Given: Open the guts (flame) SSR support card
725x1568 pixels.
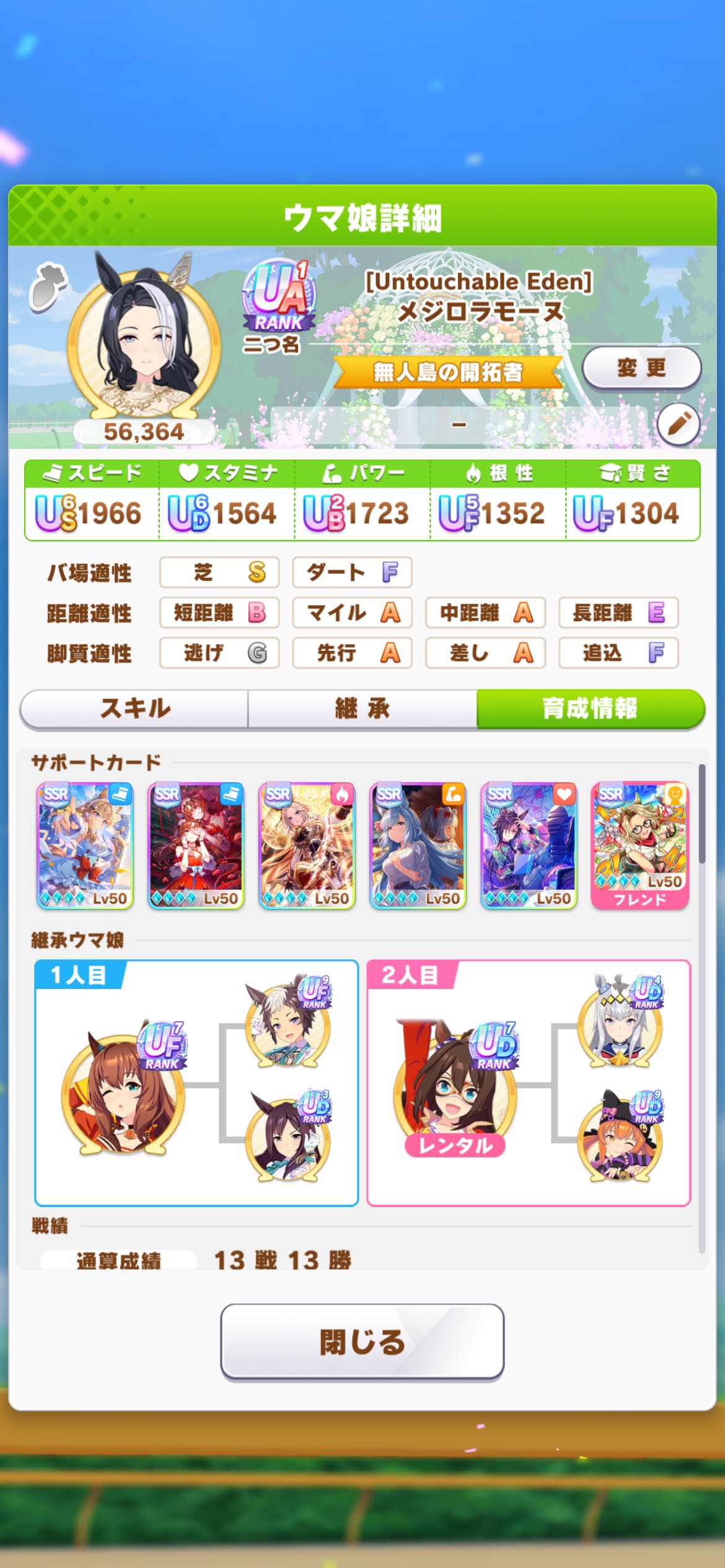Looking at the screenshot, I should coord(307,845).
